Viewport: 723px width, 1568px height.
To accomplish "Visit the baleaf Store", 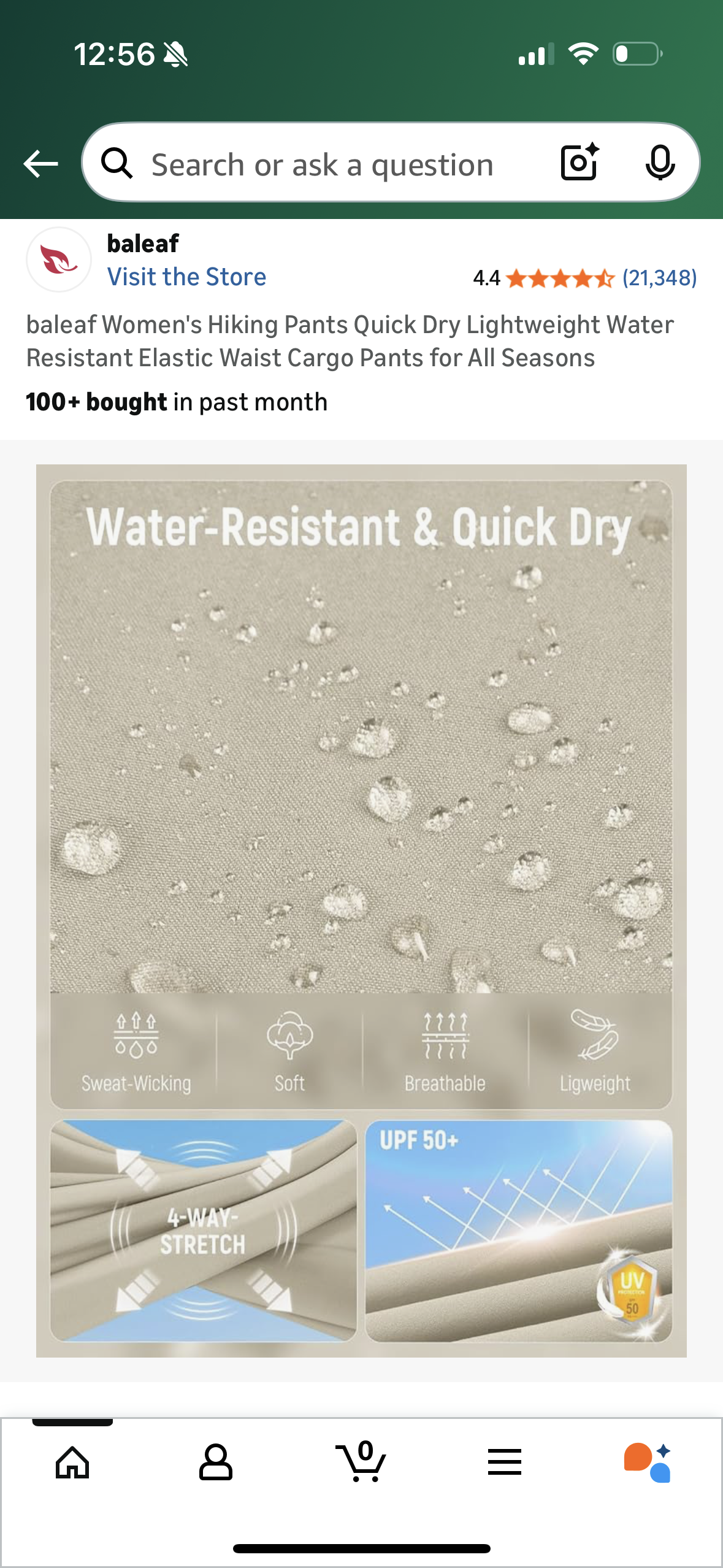I will [x=186, y=277].
